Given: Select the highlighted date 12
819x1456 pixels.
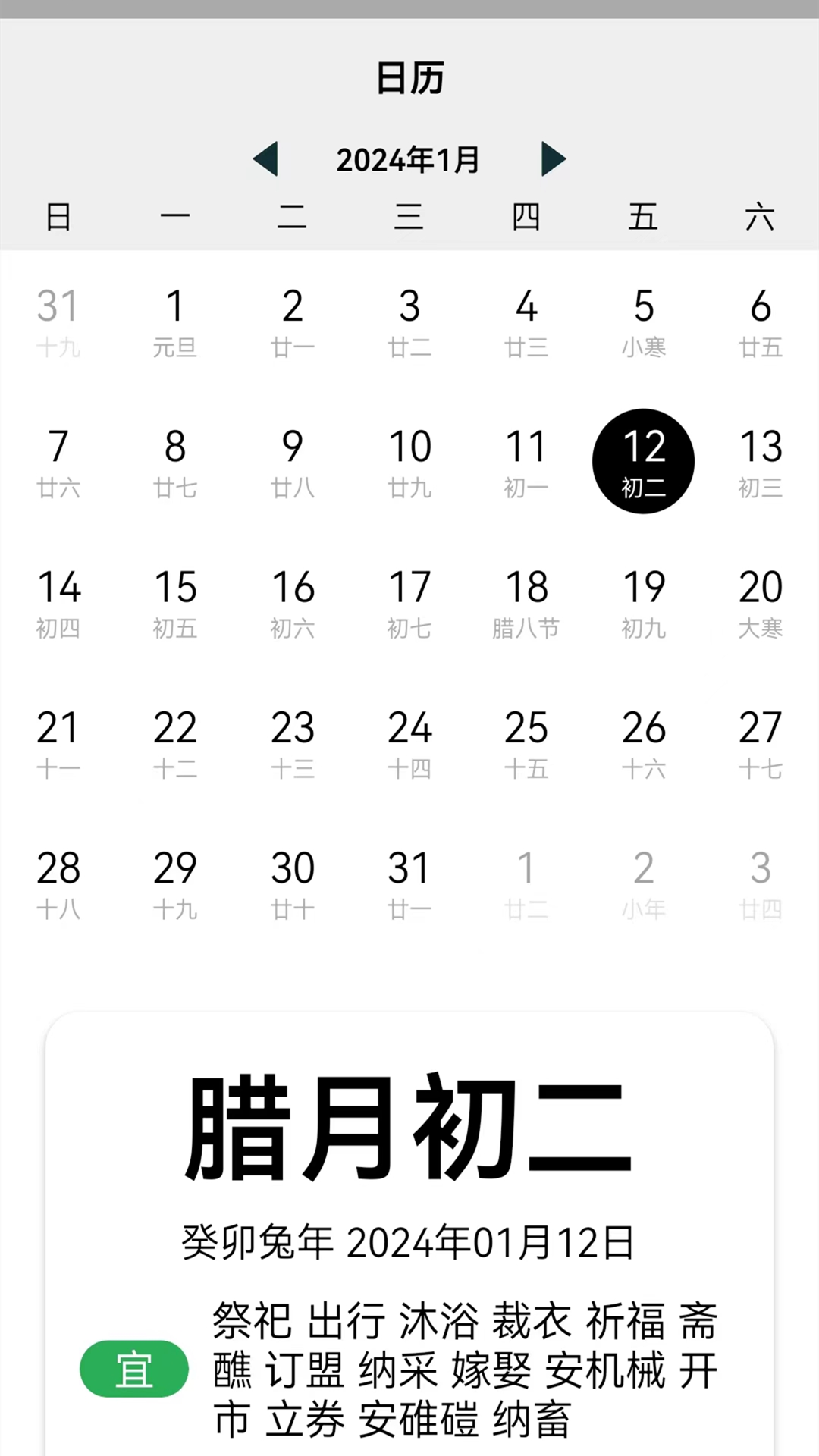Looking at the screenshot, I should pos(644,462).
